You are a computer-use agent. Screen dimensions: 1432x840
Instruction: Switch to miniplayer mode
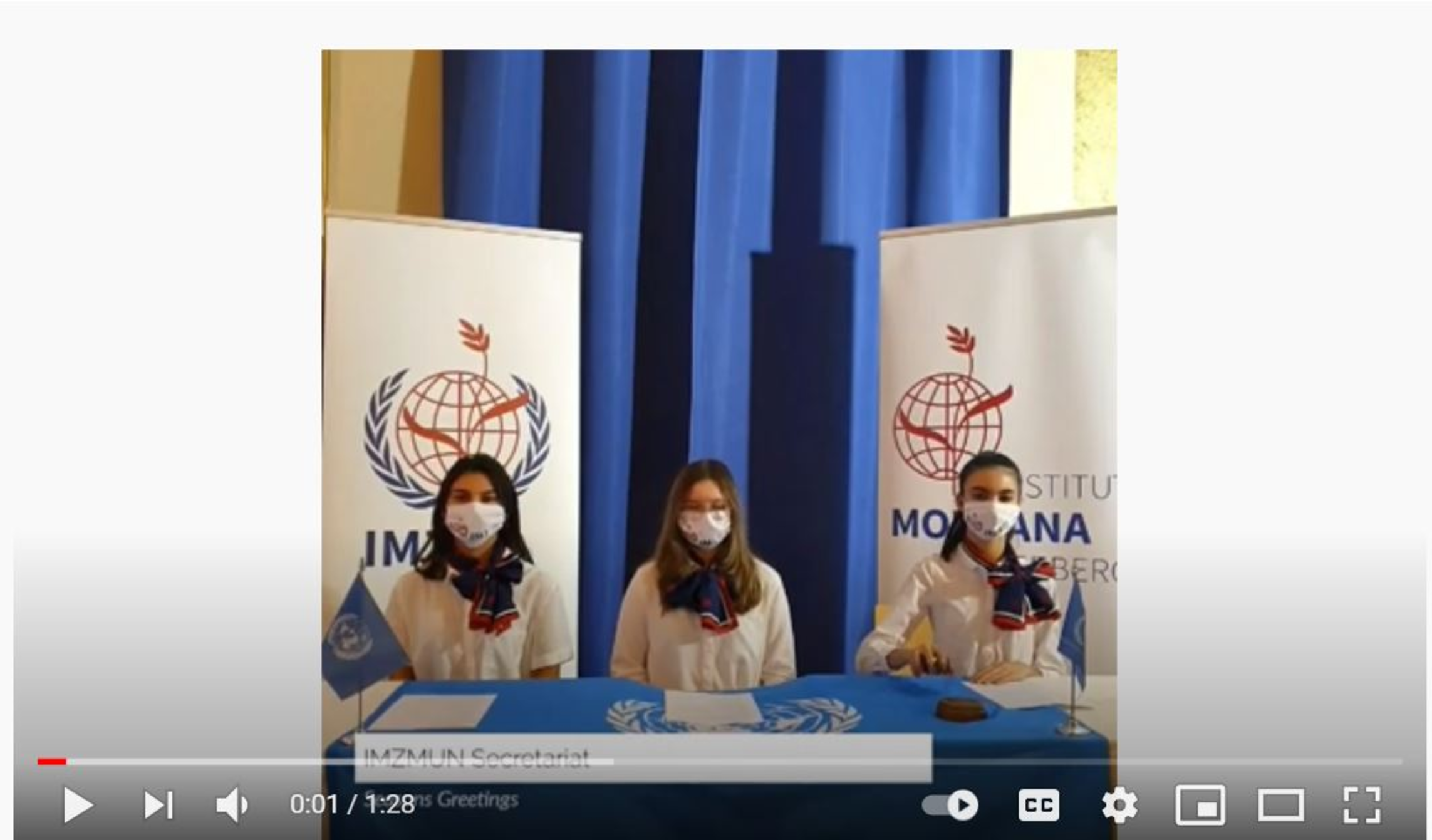tap(1200, 805)
